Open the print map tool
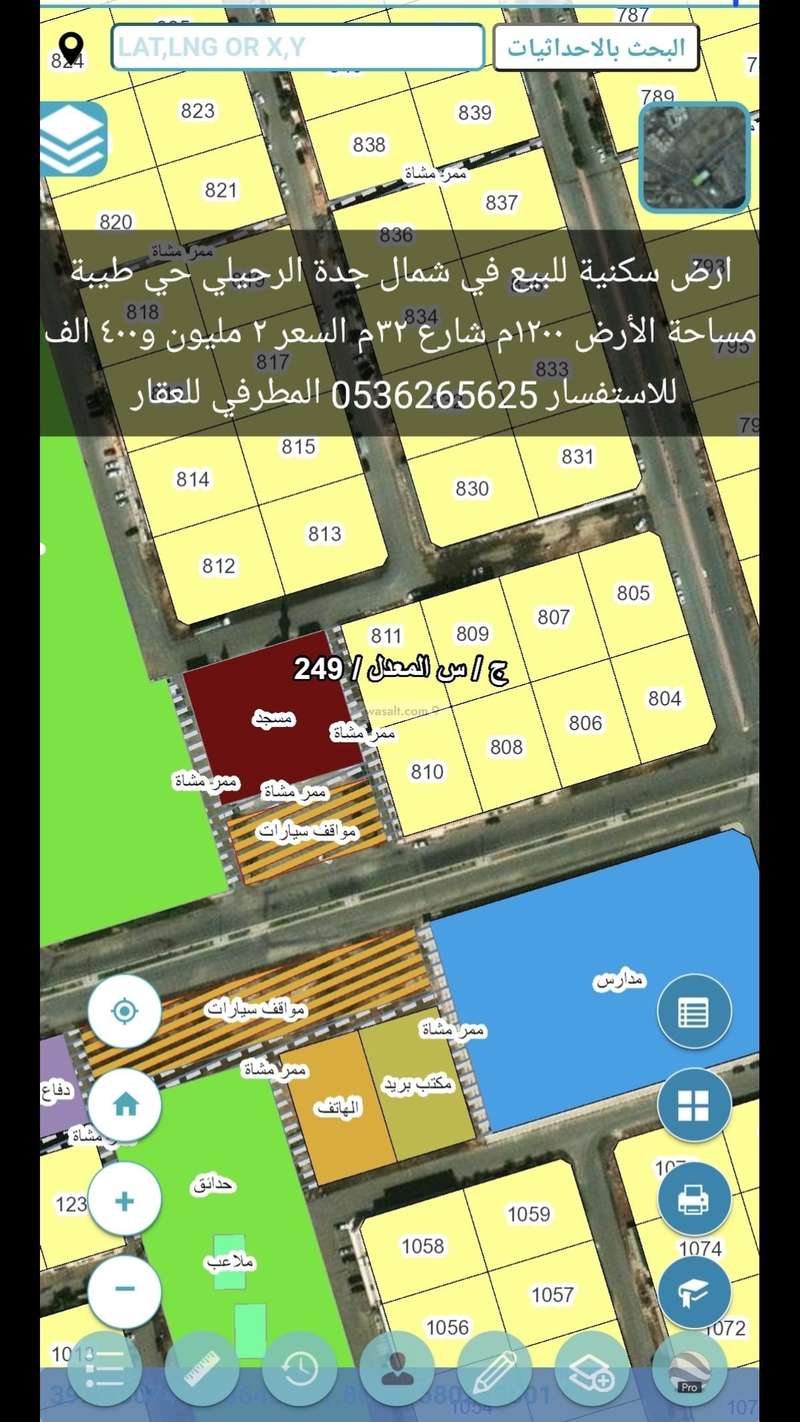The height and width of the screenshot is (1422, 800). click(694, 1199)
